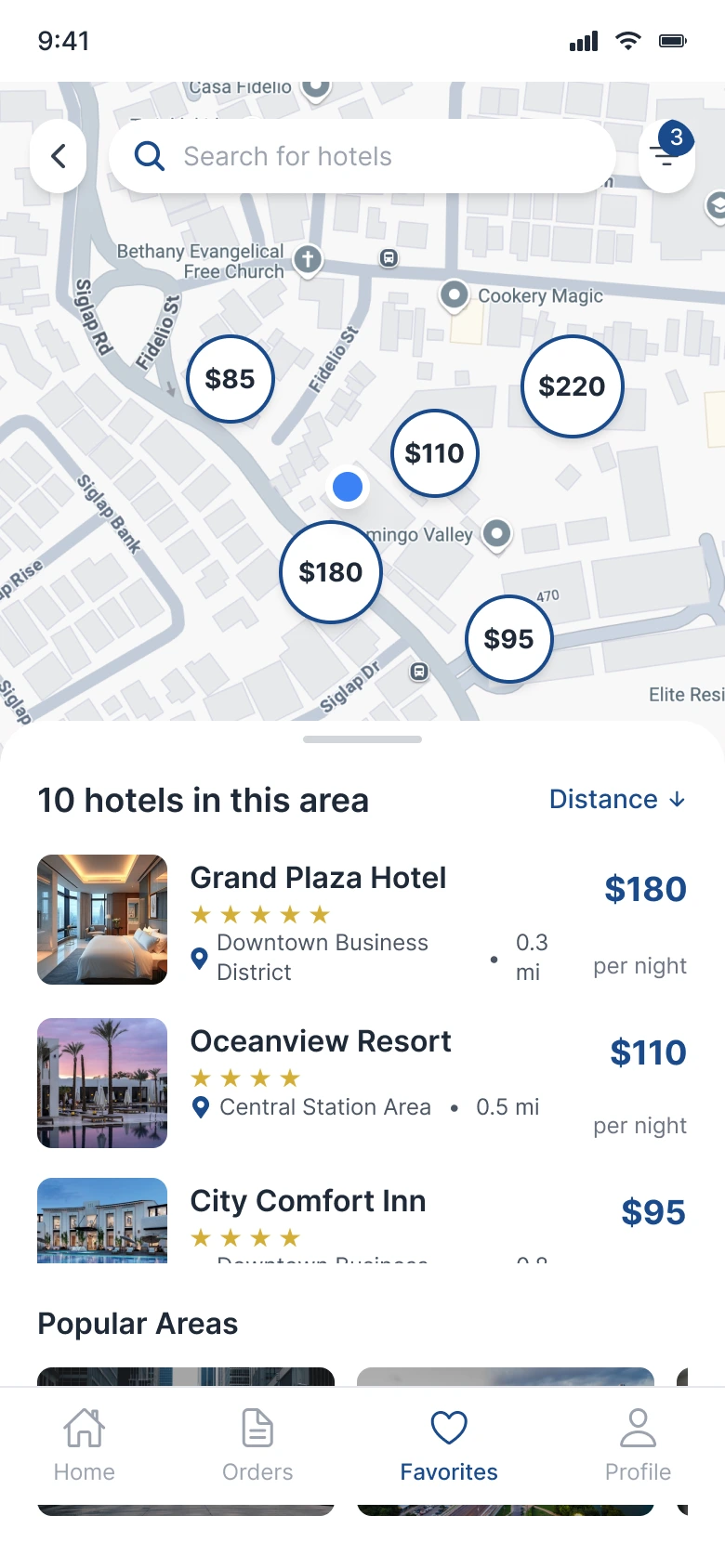Go to the Profile tab

(638, 1444)
